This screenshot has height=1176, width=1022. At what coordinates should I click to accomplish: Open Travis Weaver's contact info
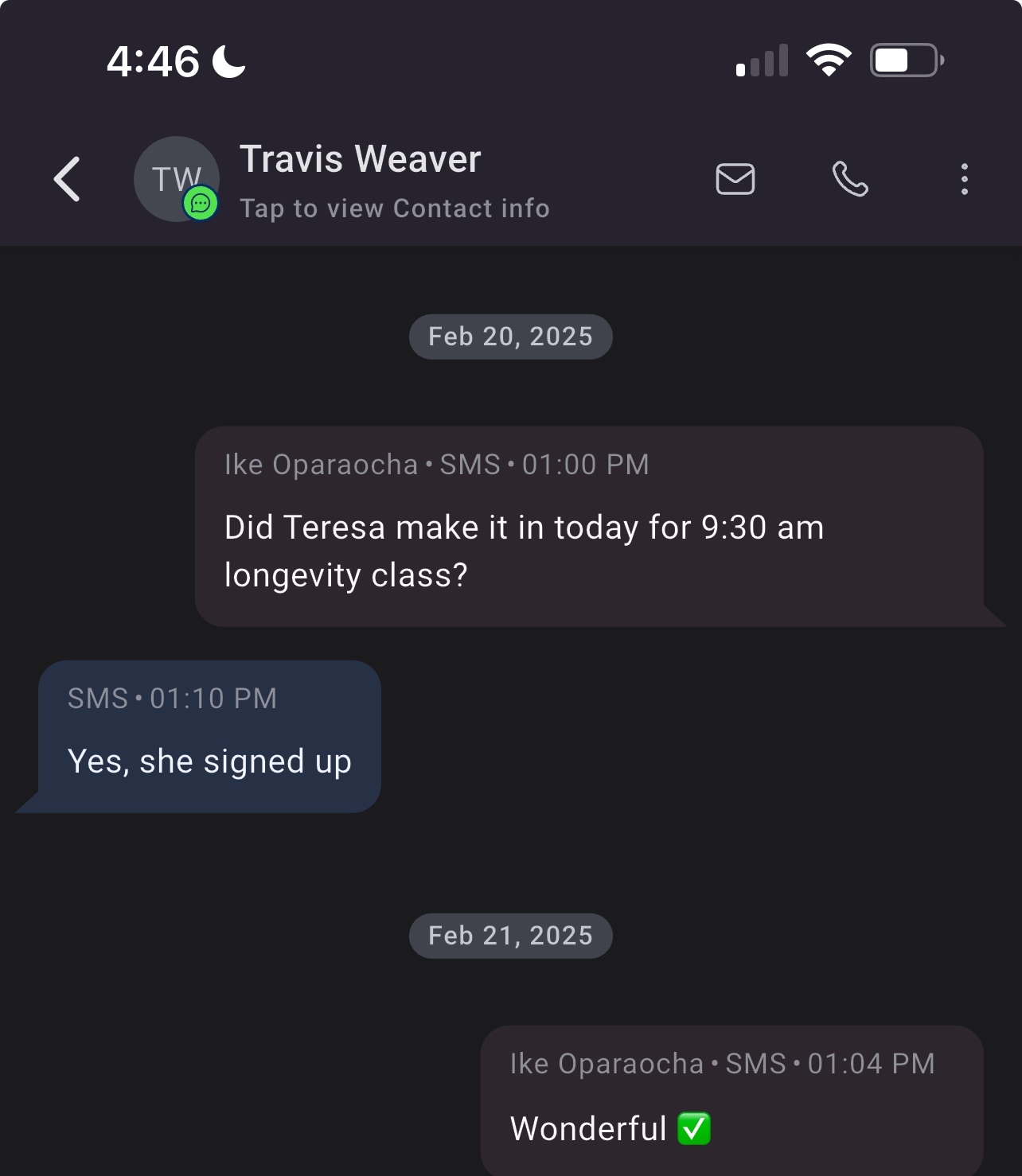(x=394, y=208)
